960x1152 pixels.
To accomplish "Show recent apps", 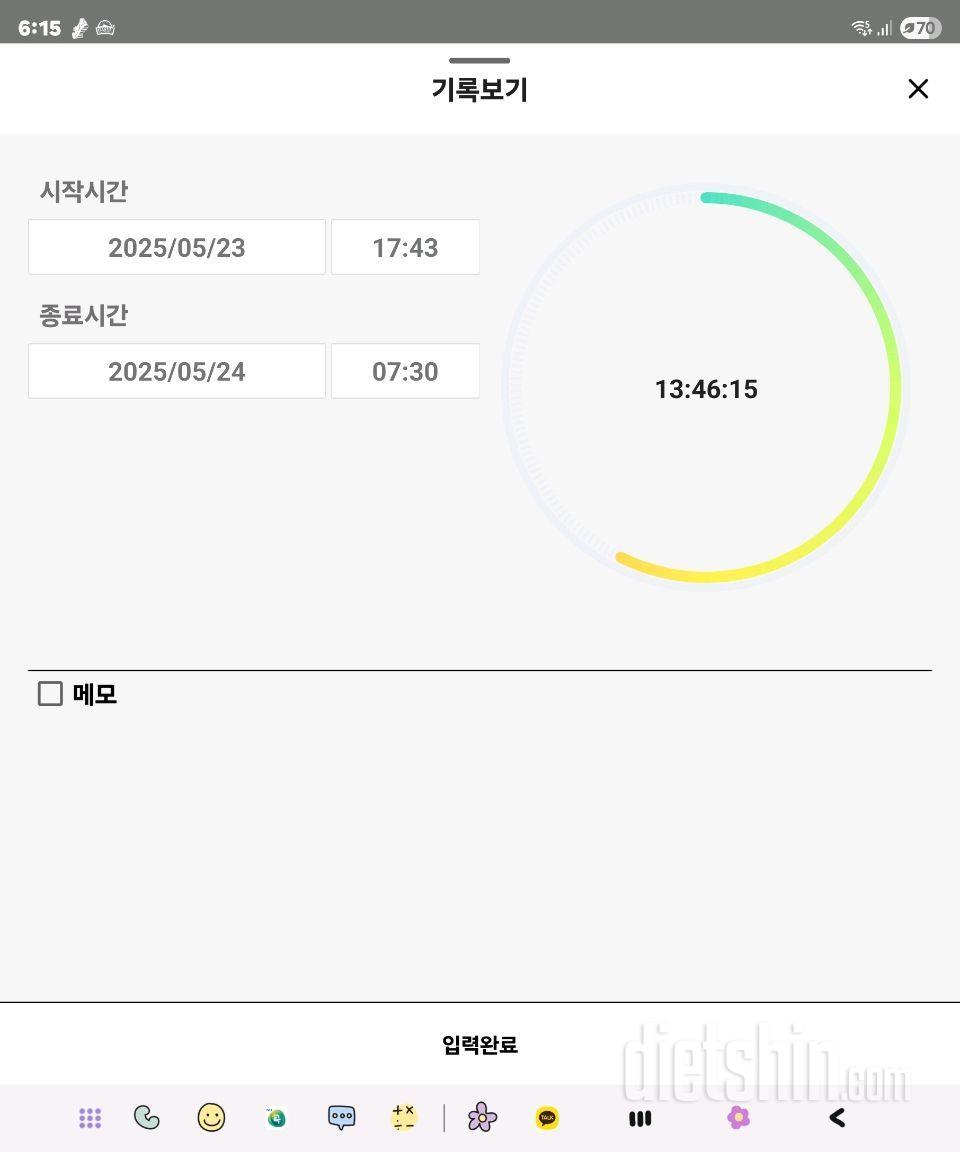I will pyautogui.click(x=640, y=1118).
